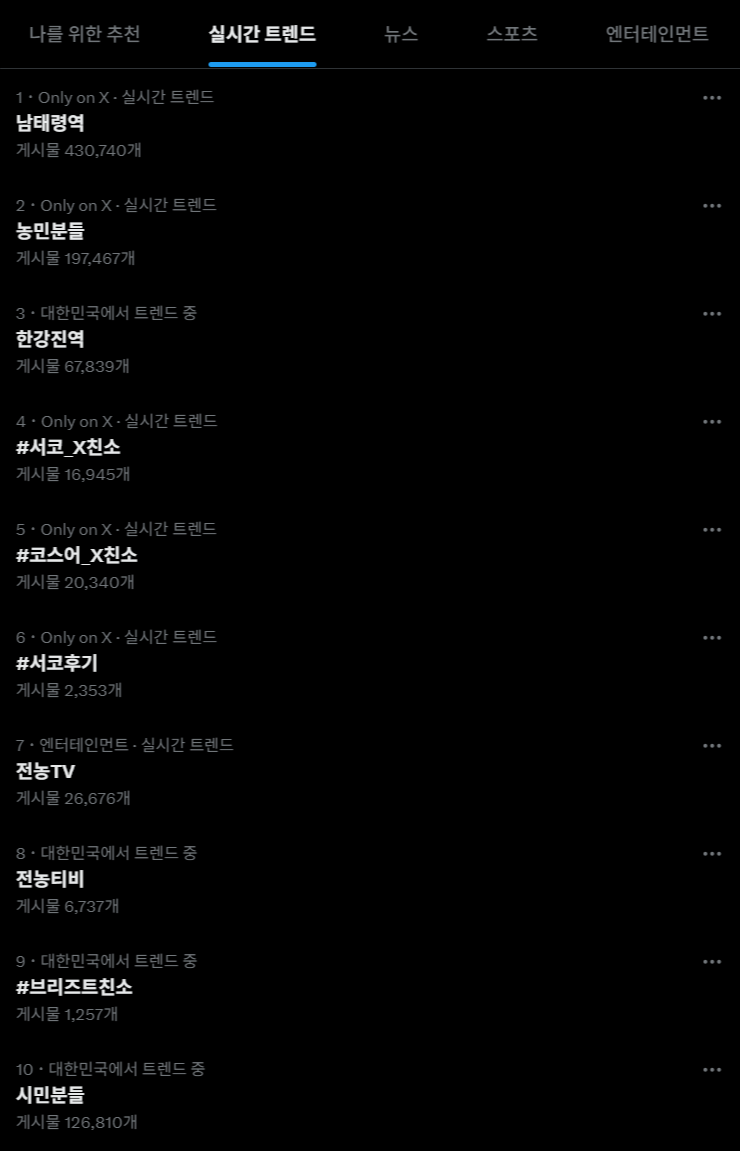Open the 전농TV trend
740x1151 pixels.
click(46, 771)
